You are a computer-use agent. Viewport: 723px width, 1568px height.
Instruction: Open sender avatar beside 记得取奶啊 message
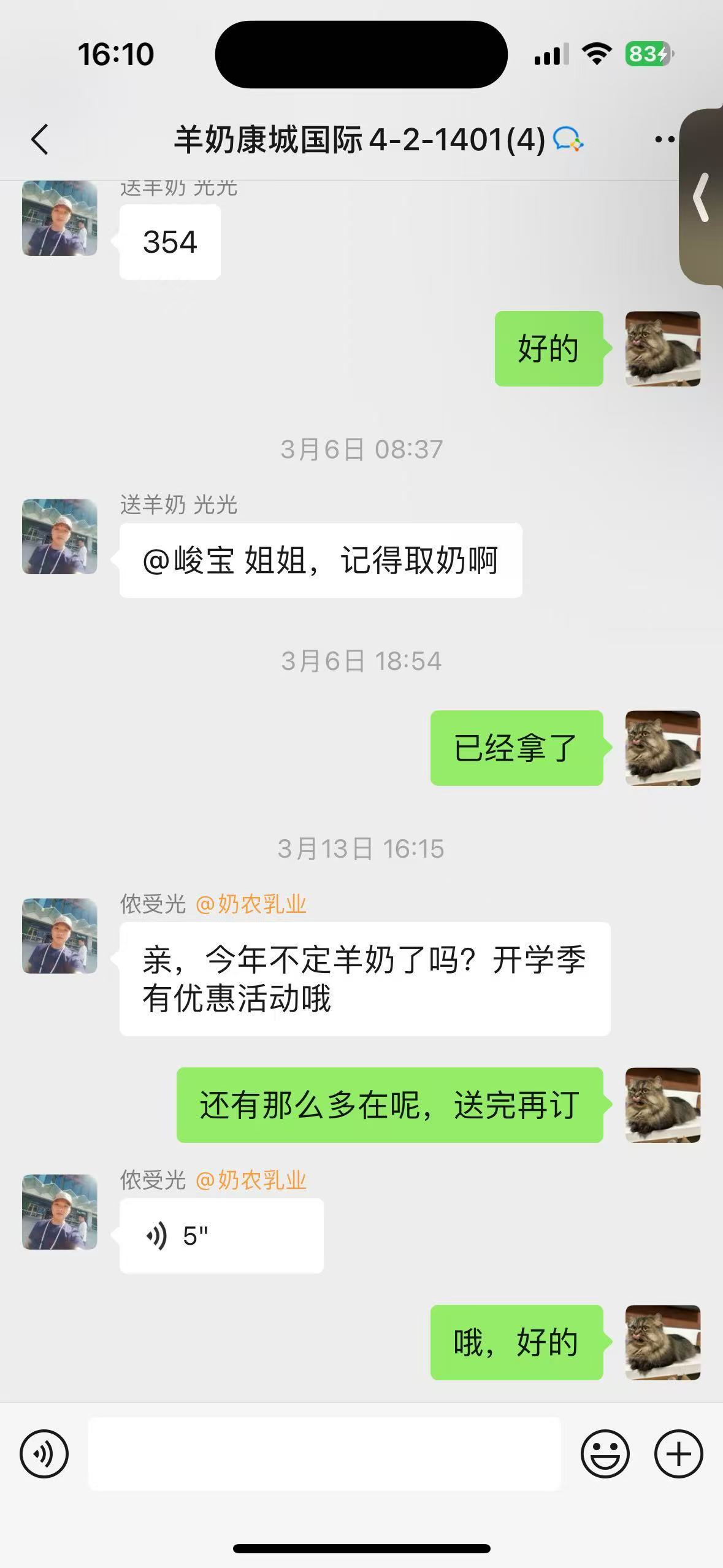click(59, 536)
